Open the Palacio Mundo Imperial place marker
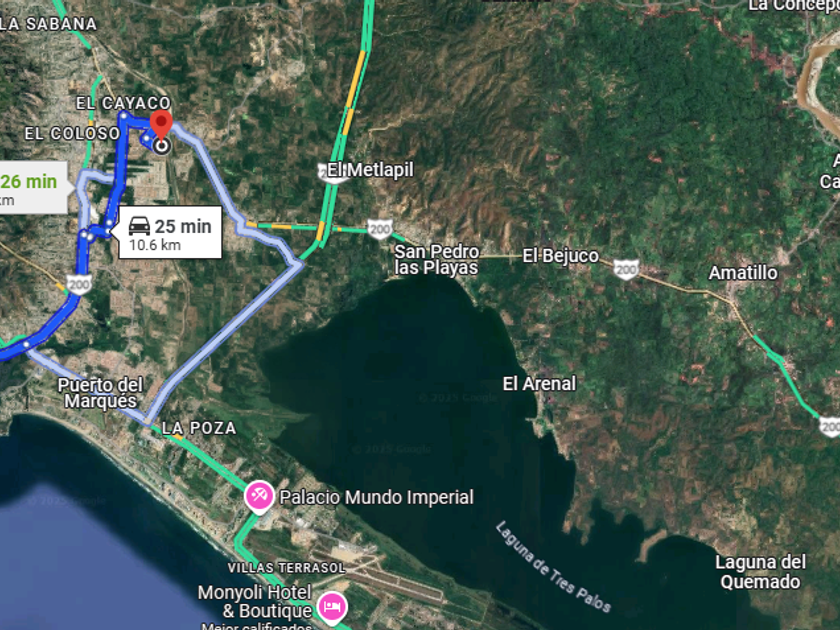840x630 pixels. pyautogui.click(x=259, y=498)
